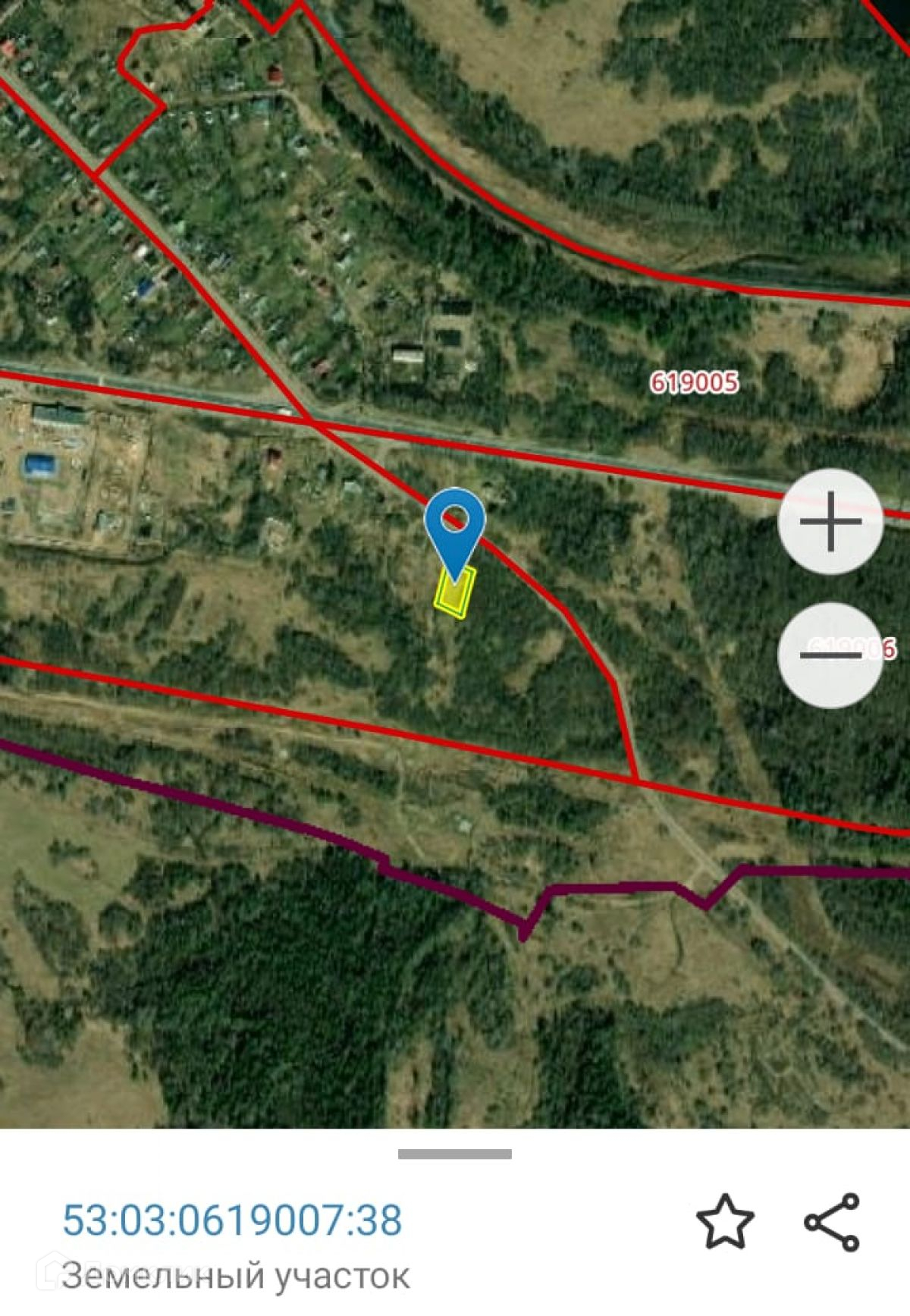Add land plot to favorites with star
Viewport: 910px width, 1316px height.
tap(725, 1221)
